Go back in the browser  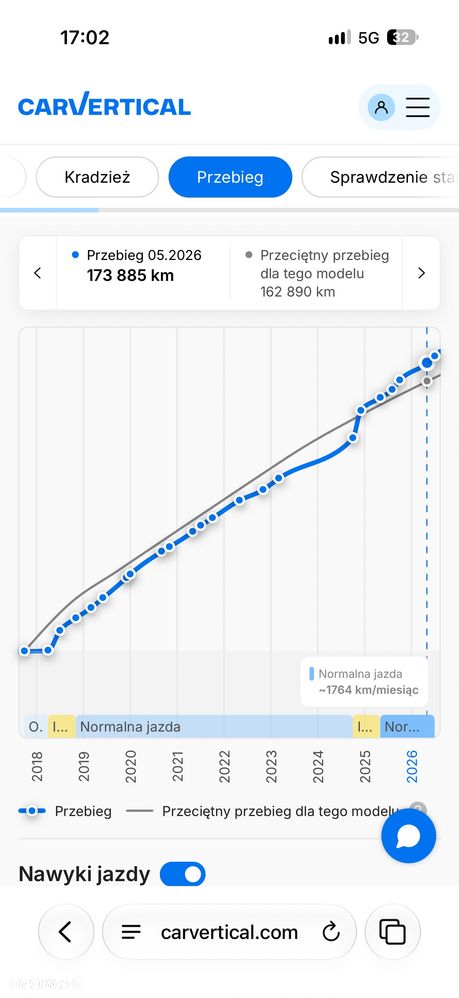(66, 932)
